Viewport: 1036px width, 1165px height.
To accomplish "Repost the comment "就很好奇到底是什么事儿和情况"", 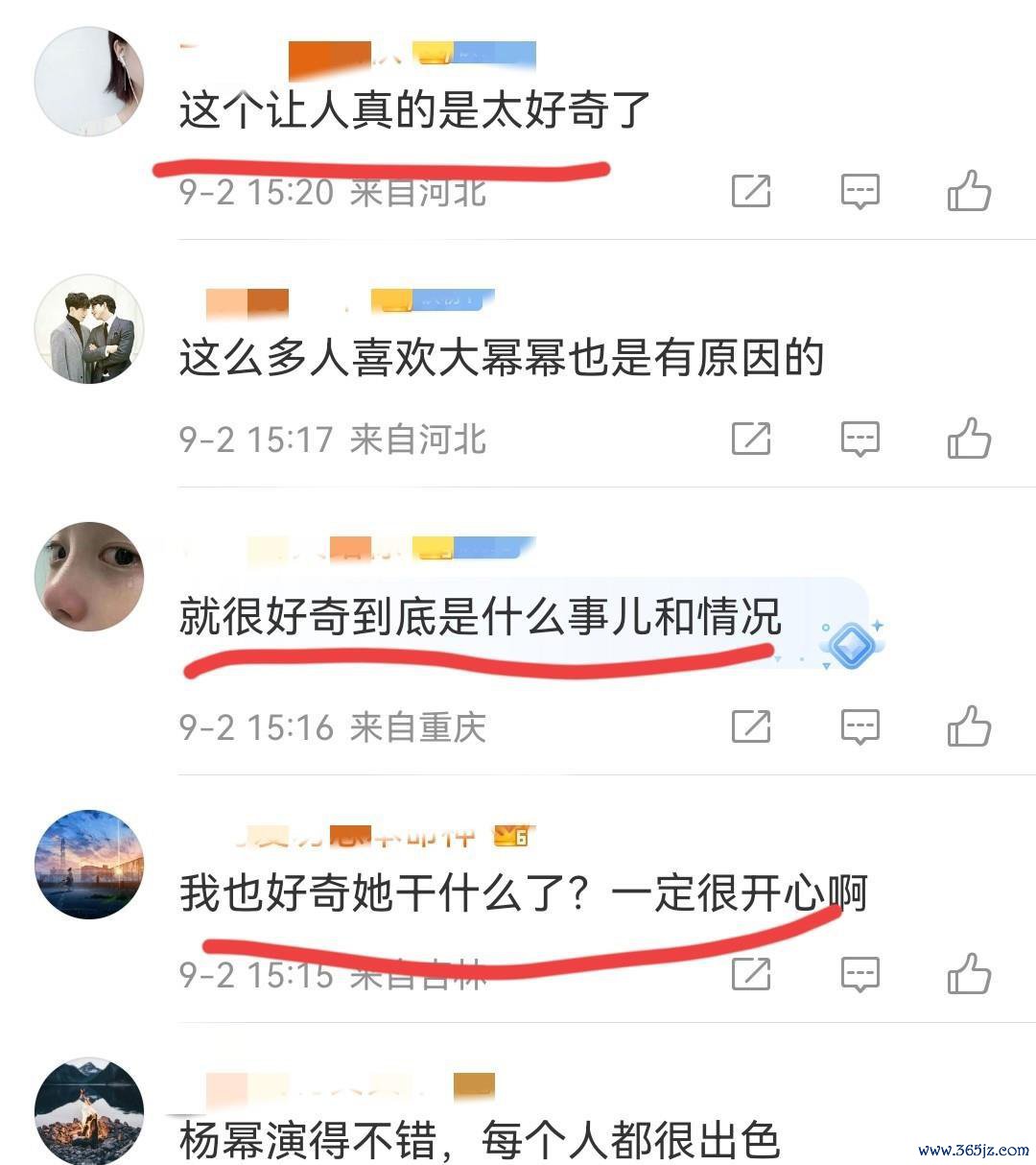I will [751, 726].
